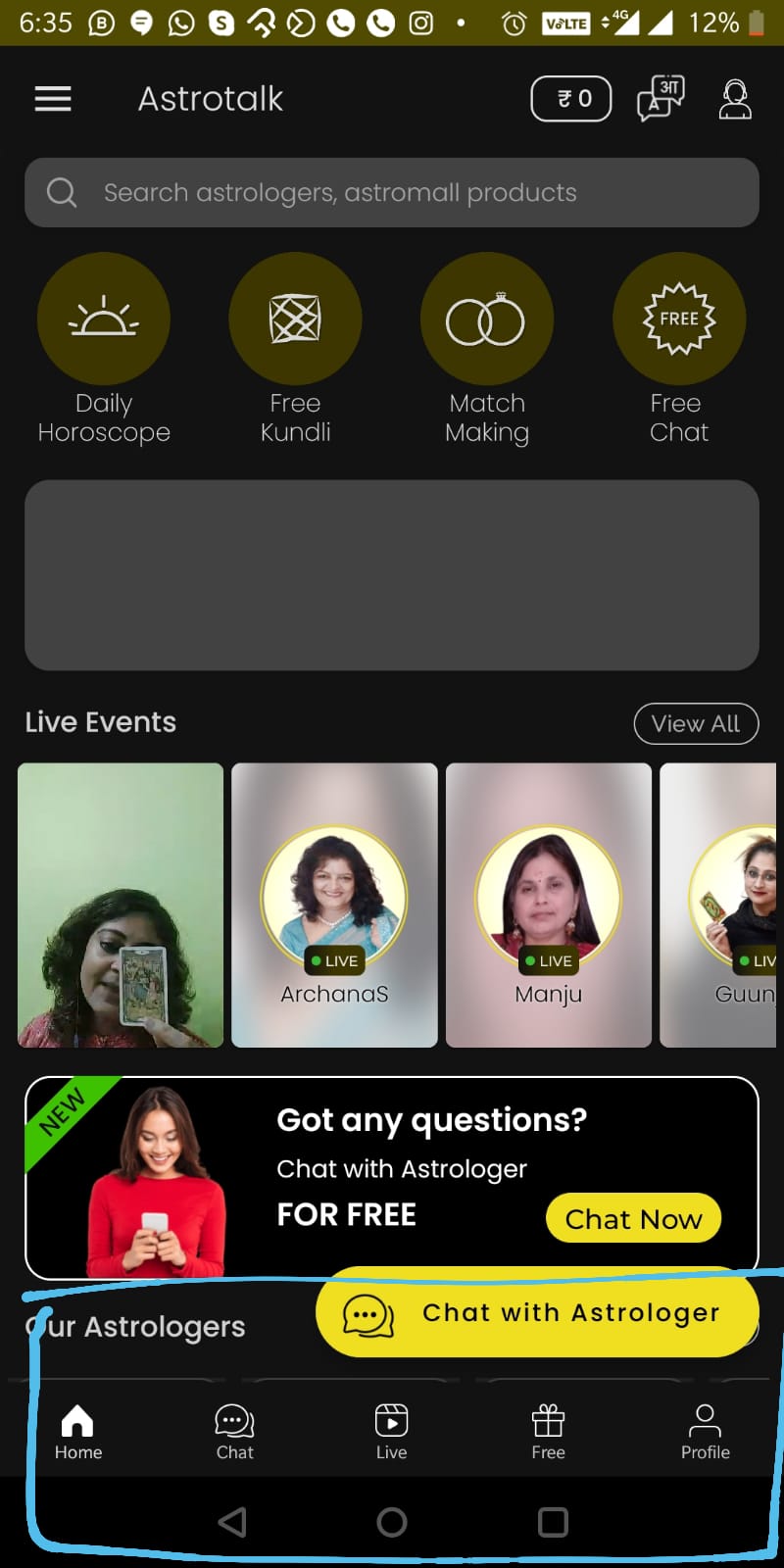Change the app language
This screenshot has width=784, height=1568.
(661, 99)
